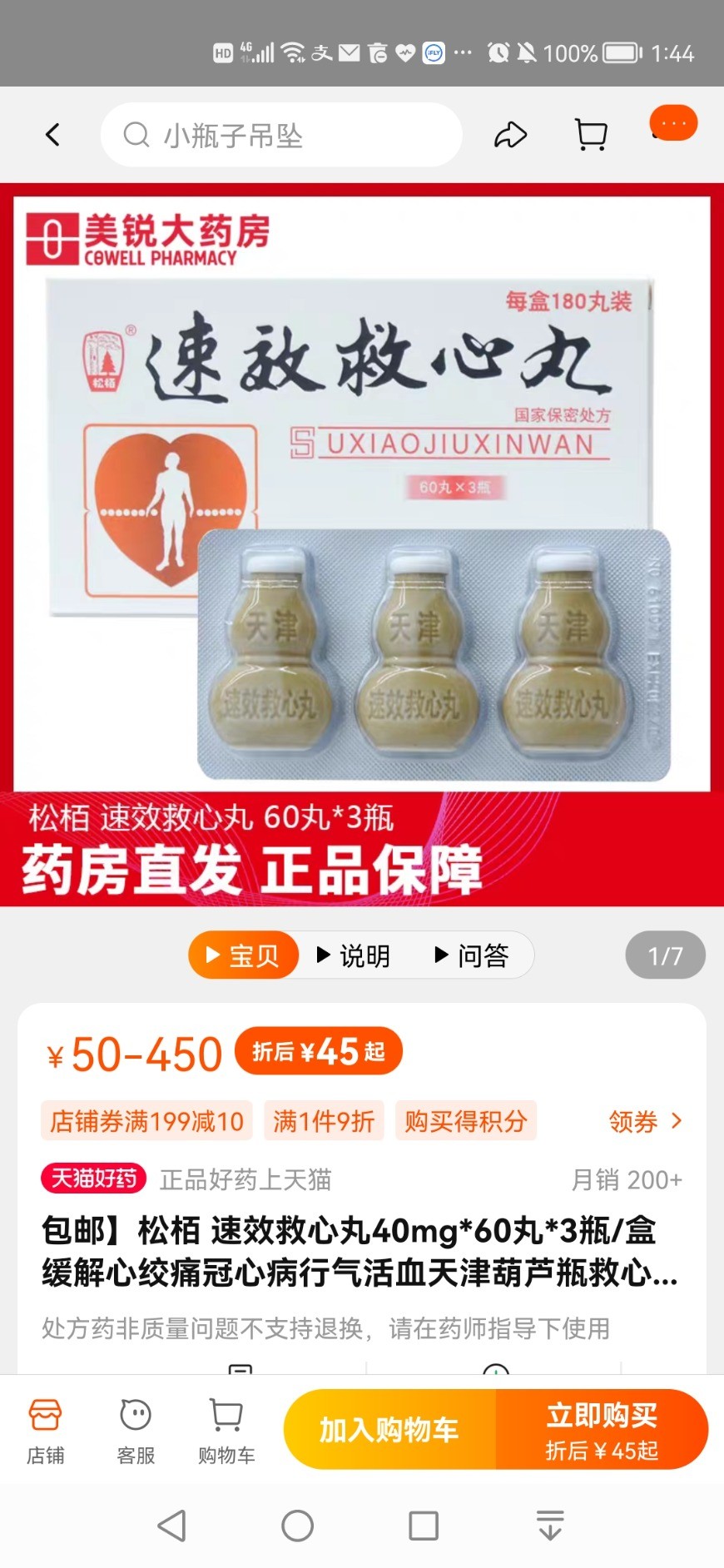The width and height of the screenshot is (724, 1568).
Task: Open the 店铺 store page
Action: coord(45,1430)
